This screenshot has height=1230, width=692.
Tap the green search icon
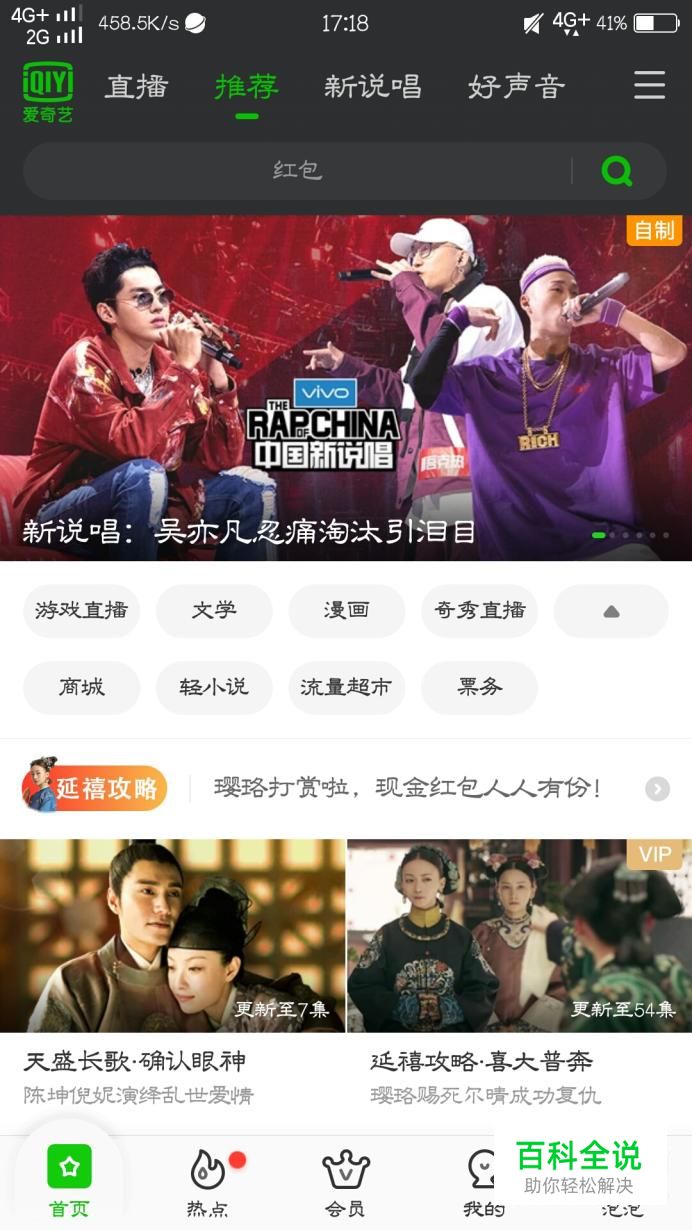tap(617, 171)
